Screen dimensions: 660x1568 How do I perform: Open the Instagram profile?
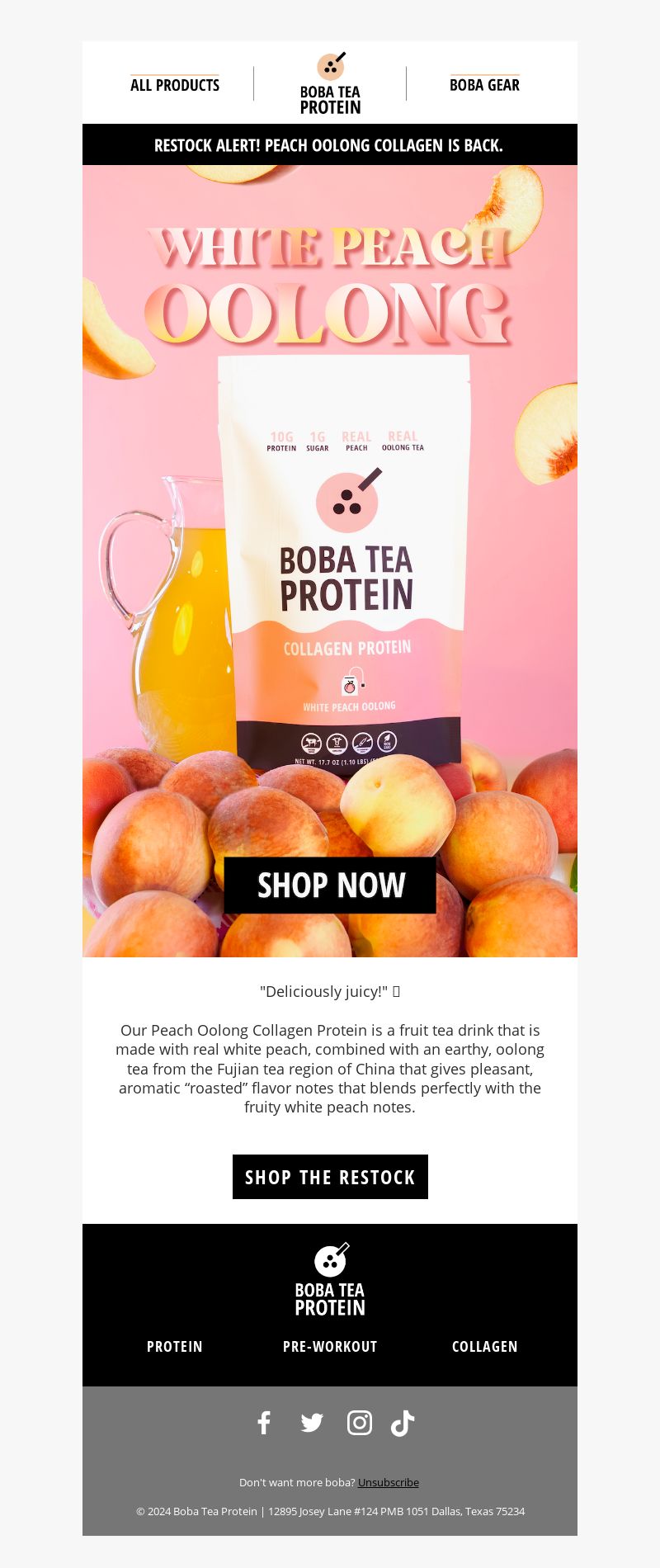[360, 1423]
